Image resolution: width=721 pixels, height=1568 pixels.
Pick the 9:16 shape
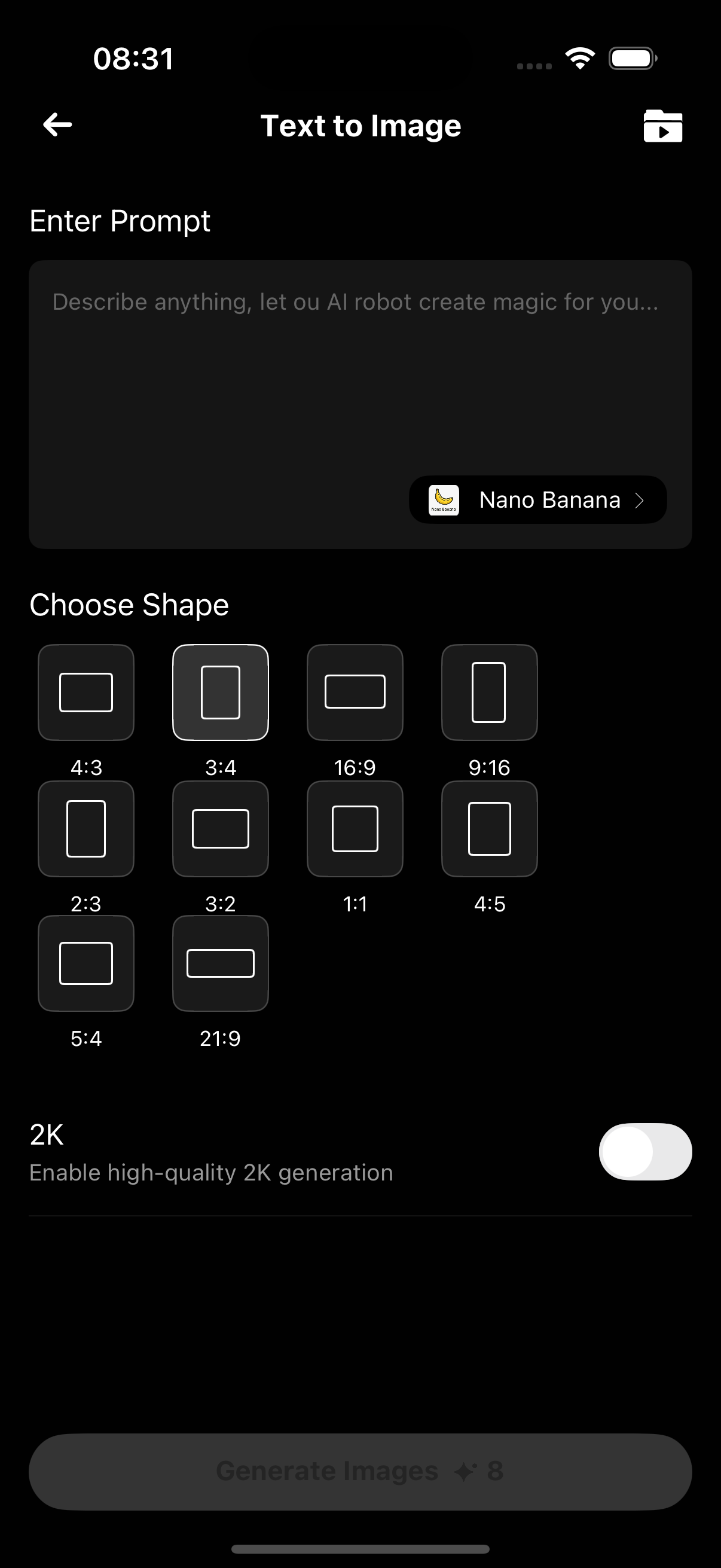click(x=489, y=693)
